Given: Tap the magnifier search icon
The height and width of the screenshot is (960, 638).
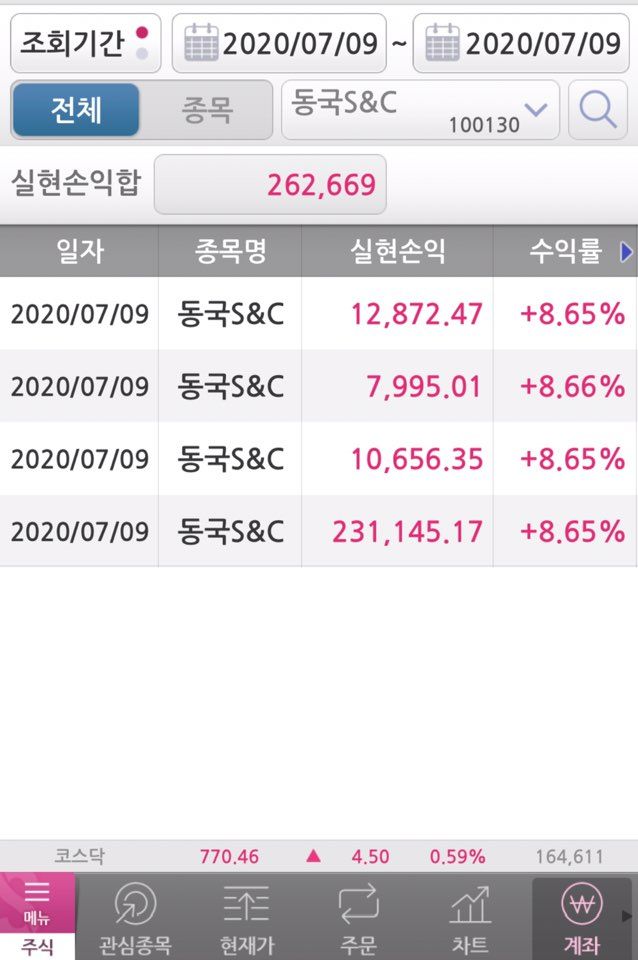Looking at the screenshot, I should [x=598, y=109].
